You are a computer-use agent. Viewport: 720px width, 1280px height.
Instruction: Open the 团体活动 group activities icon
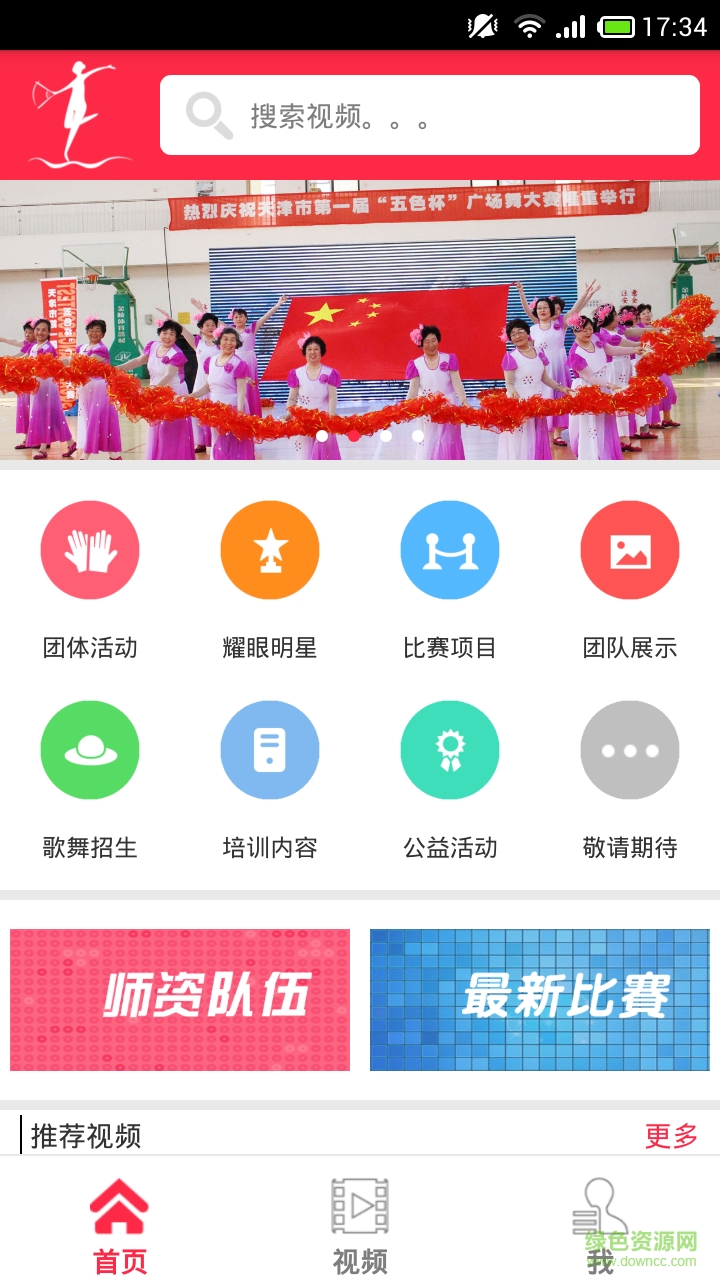pos(90,550)
